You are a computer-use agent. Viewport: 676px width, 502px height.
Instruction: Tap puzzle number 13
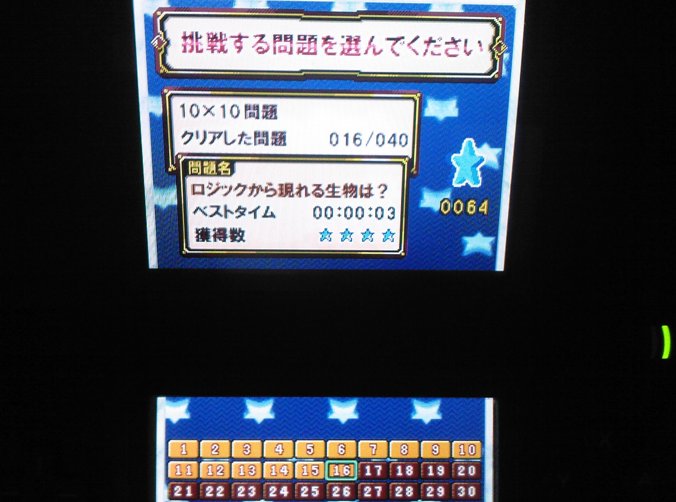246,471
